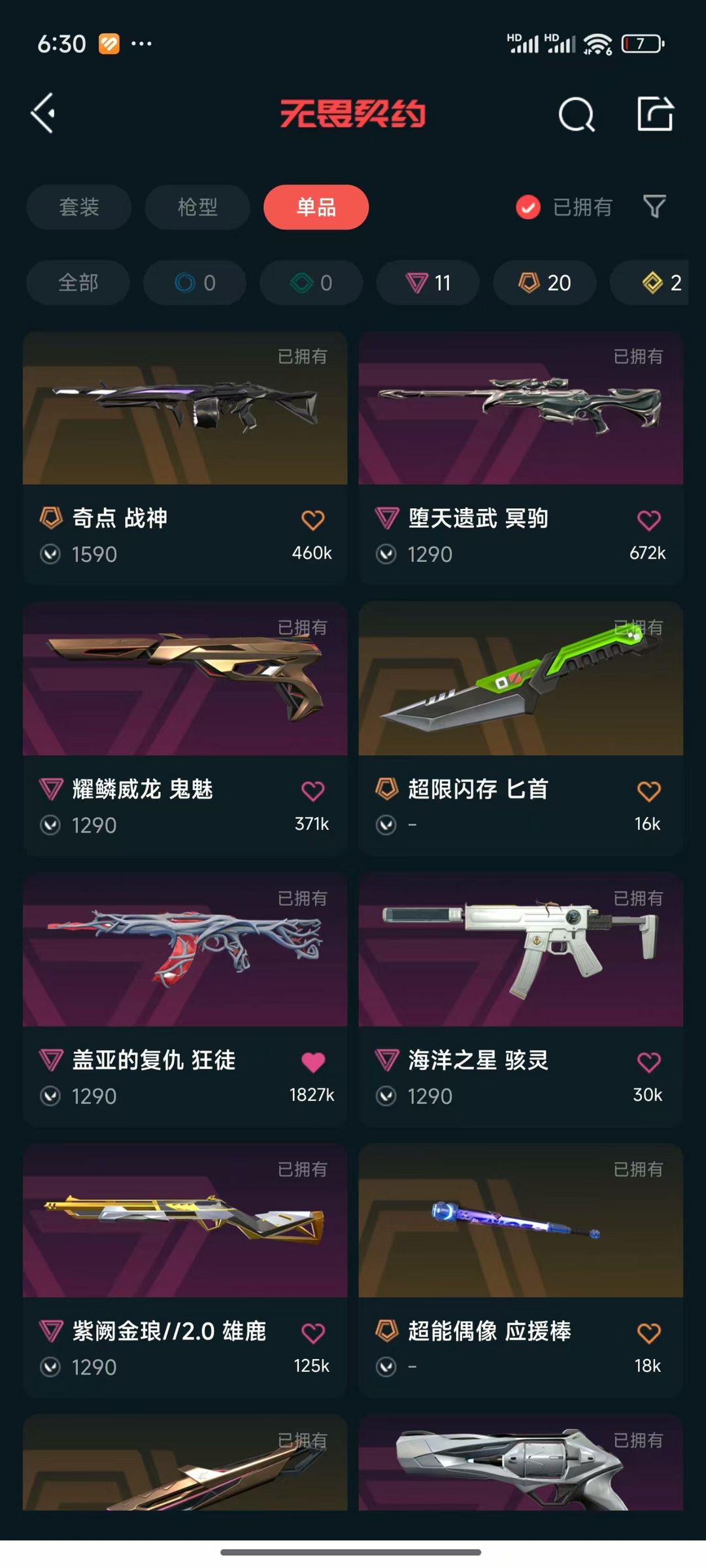The image size is (706, 1568).
Task: Like the 紫阙金琅//2.0 雄鹿 skin
Action: 313,1333
